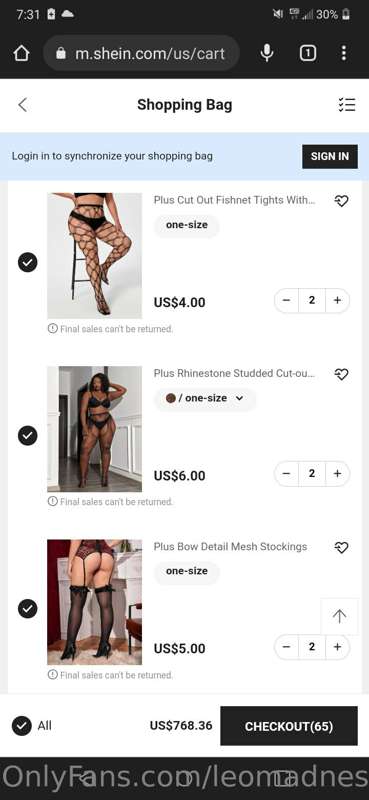Open the checklist edit icon in header
Image resolution: width=369 pixels, height=800 pixels.
pos(347,105)
